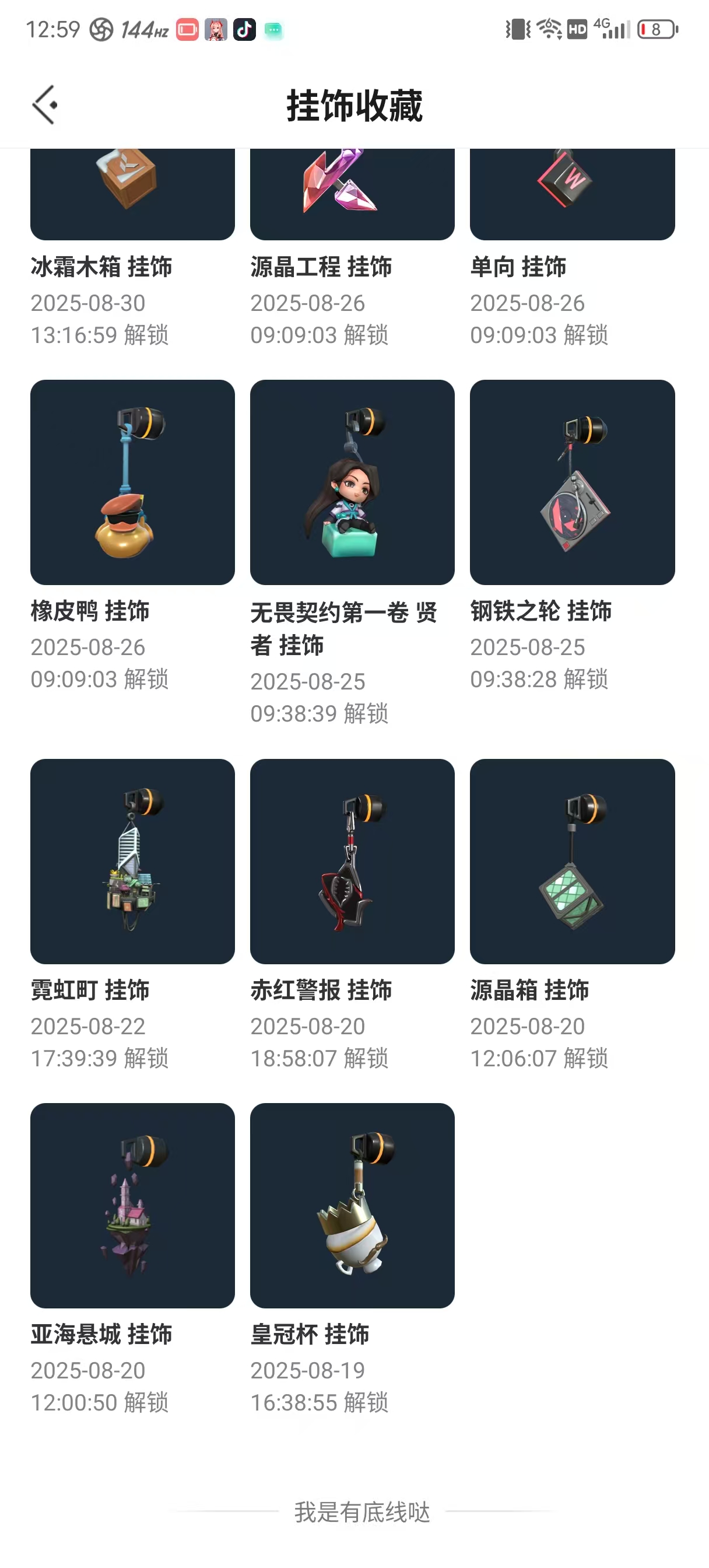Open the 皇冠杯 挂饰 tile
The width and height of the screenshot is (709, 1568).
click(x=352, y=1205)
